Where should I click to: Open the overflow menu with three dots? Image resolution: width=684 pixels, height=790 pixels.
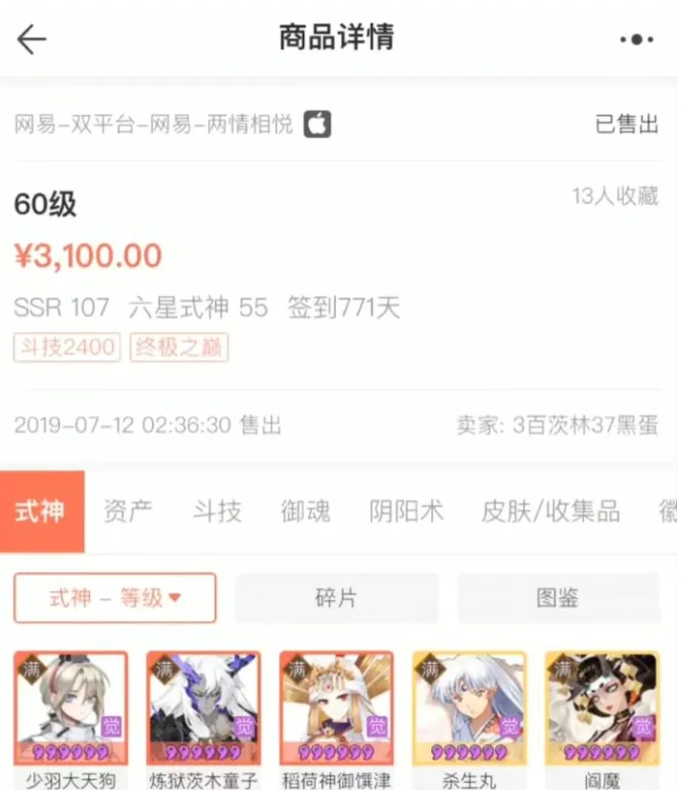coord(637,40)
